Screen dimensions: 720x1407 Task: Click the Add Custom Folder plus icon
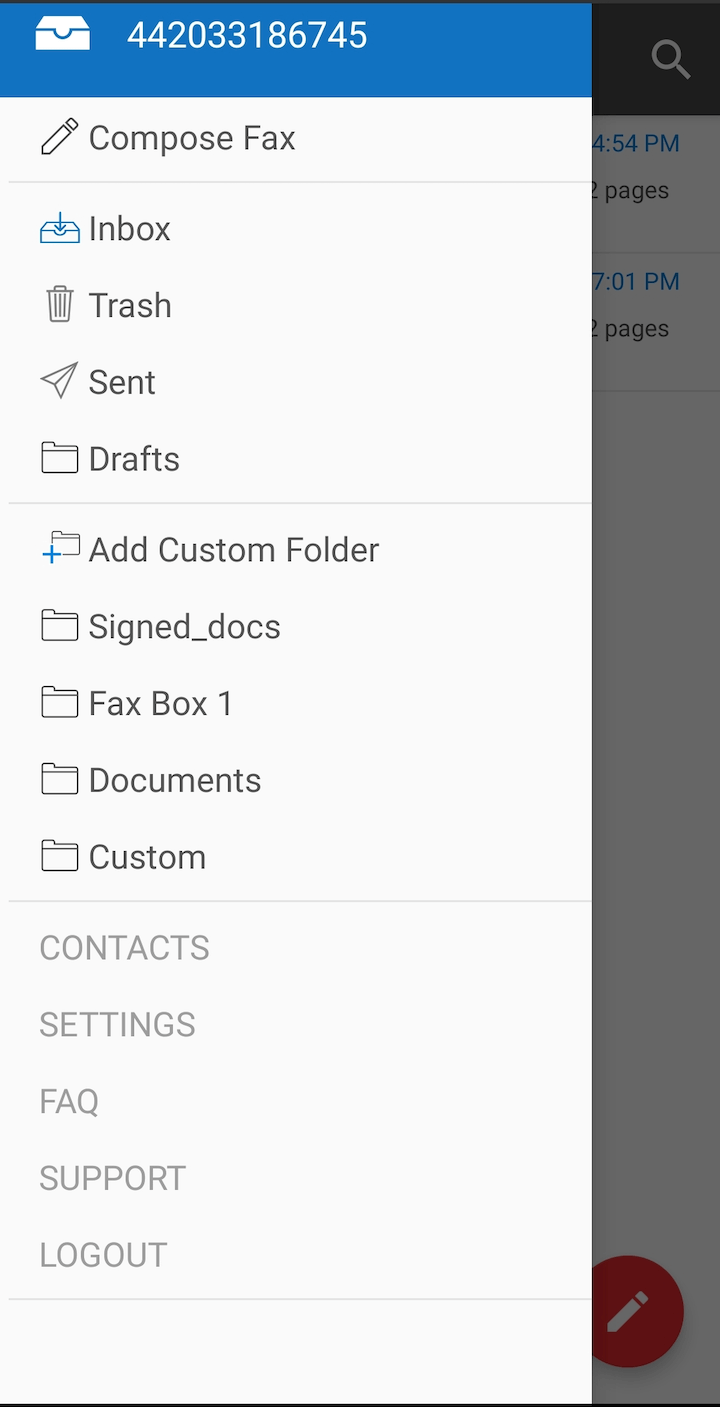click(x=59, y=548)
